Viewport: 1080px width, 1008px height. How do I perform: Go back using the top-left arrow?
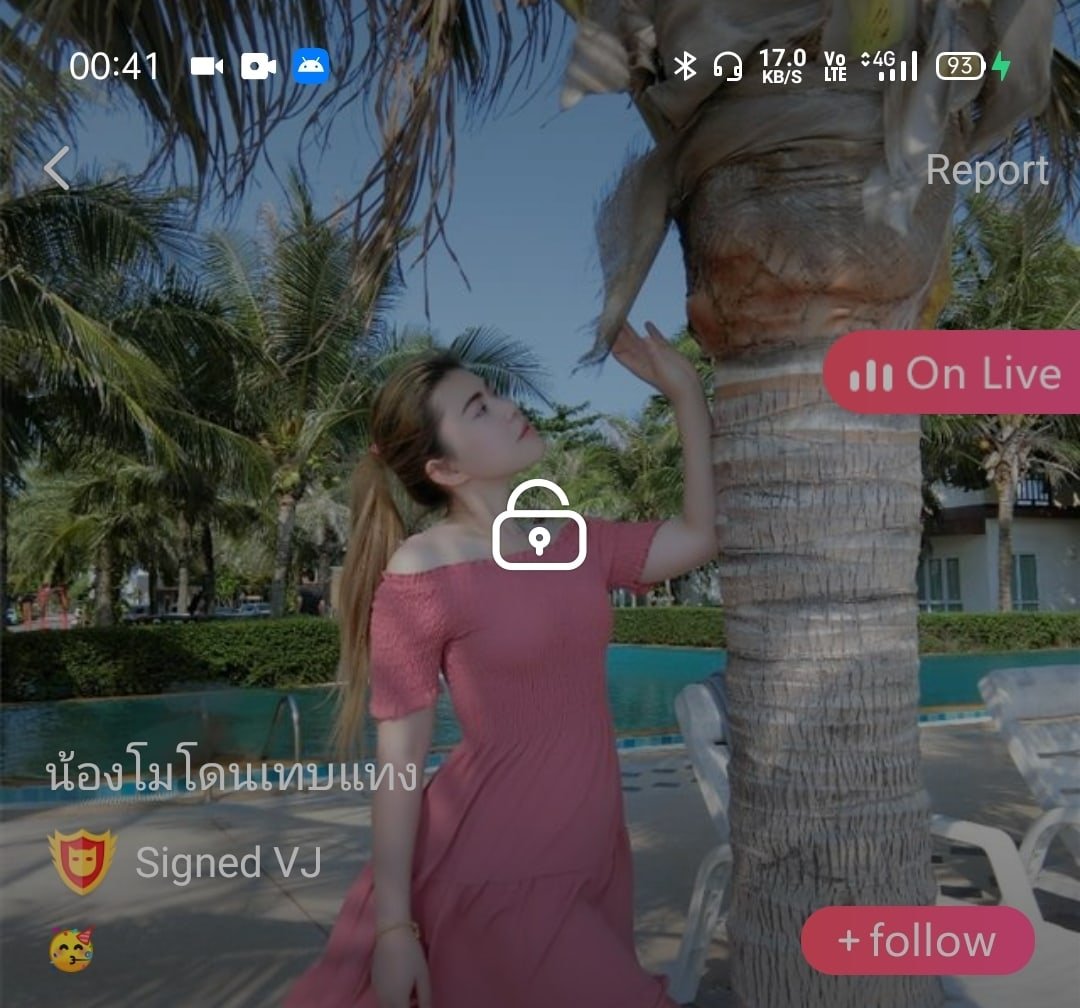[x=57, y=168]
